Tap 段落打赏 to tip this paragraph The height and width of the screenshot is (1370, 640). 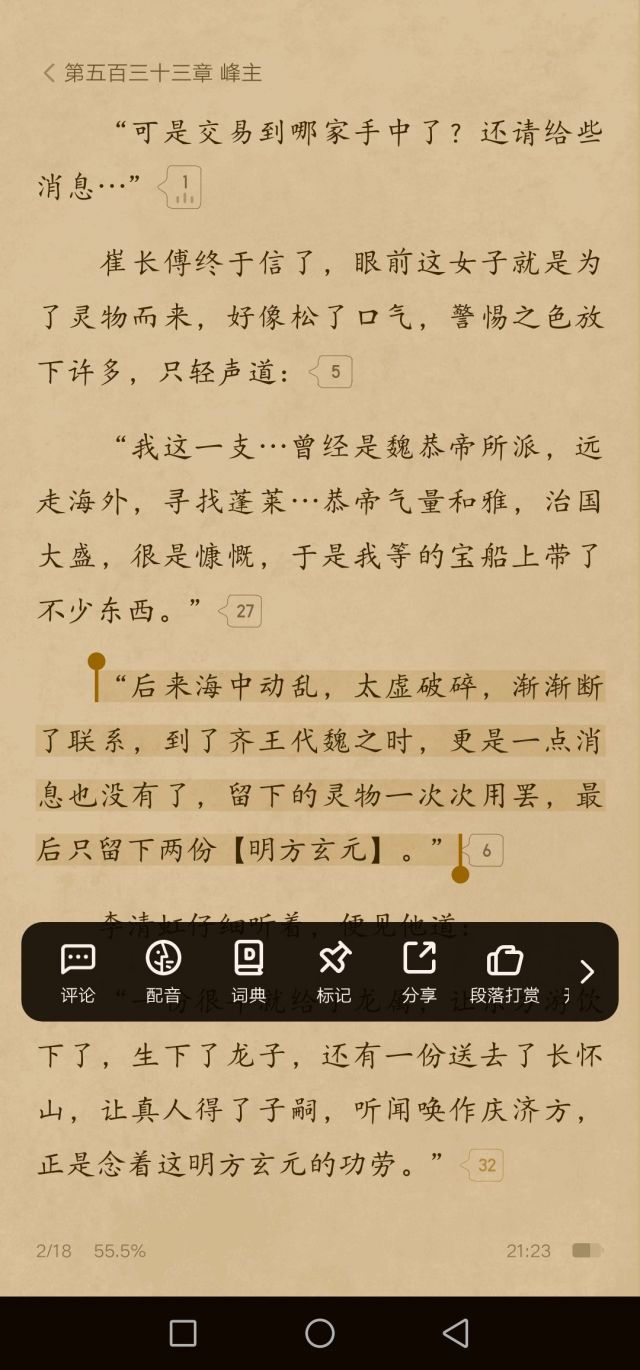[x=504, y=971]
